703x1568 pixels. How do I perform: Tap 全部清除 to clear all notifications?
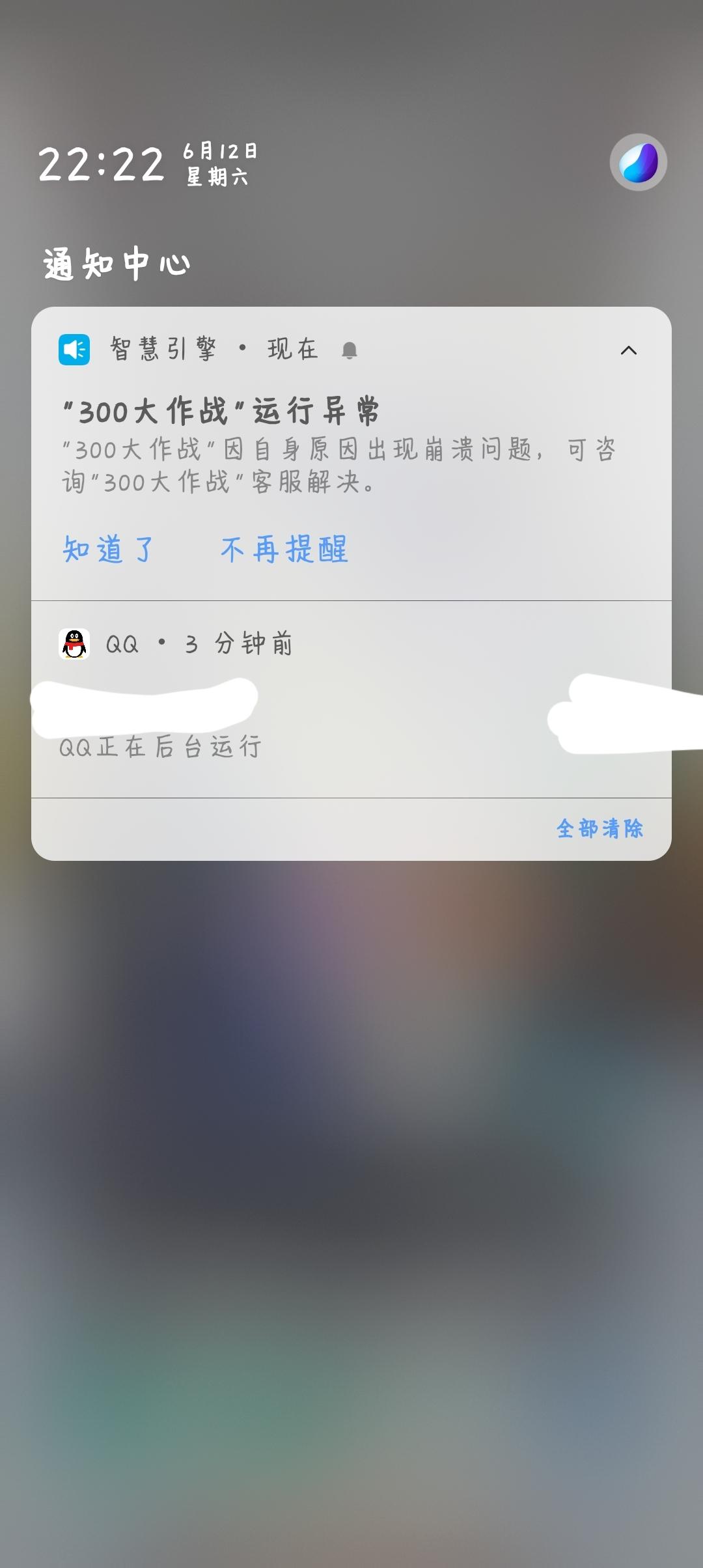click(600, 827)
